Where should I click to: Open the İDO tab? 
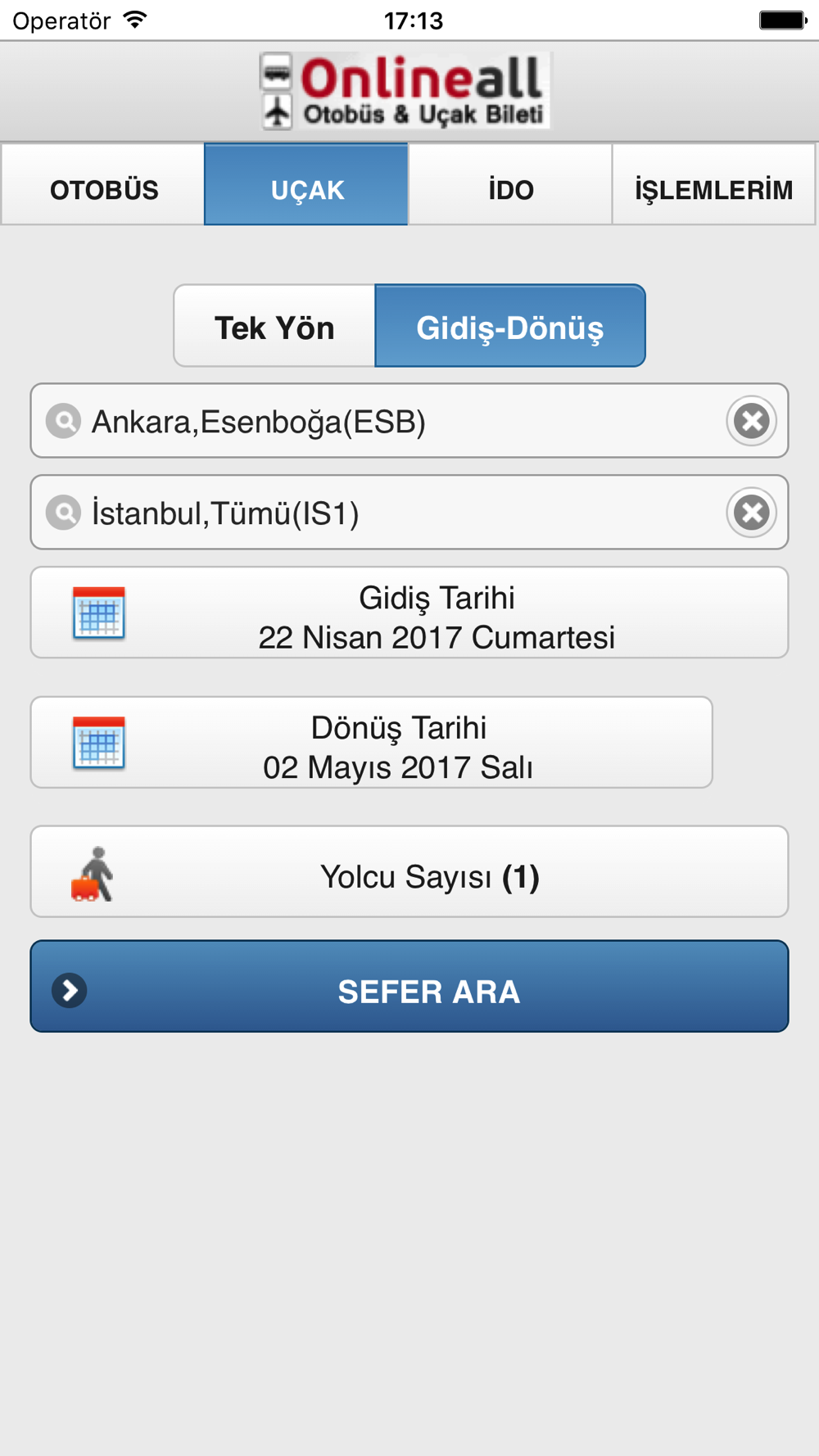pos(510,184)
